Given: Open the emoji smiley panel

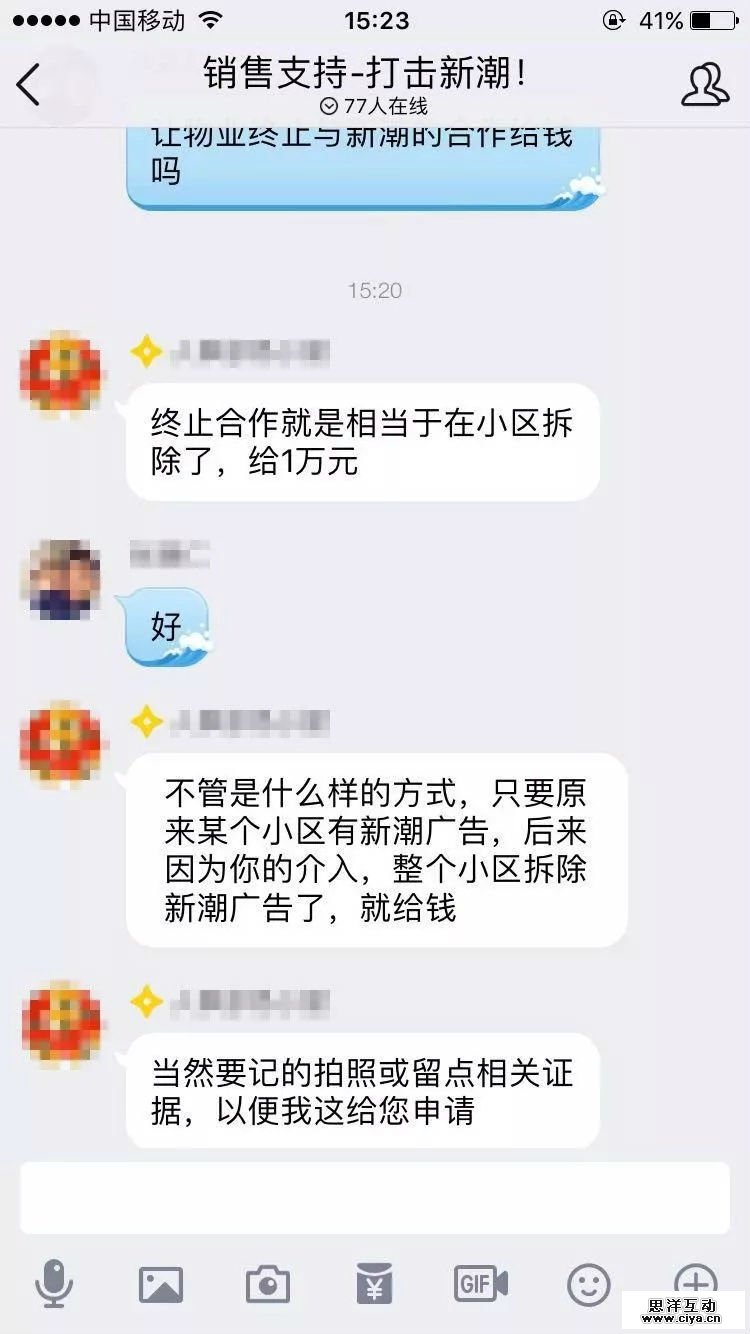Looking at the screenshot, I should pyautogui.click(x=588, y=1282).
